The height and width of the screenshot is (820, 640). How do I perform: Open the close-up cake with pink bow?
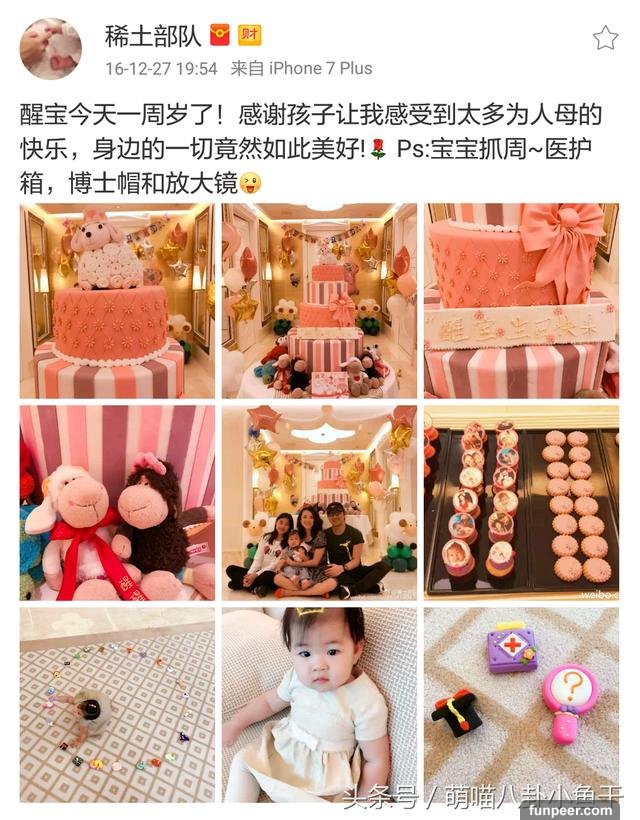tap(521, 301)
